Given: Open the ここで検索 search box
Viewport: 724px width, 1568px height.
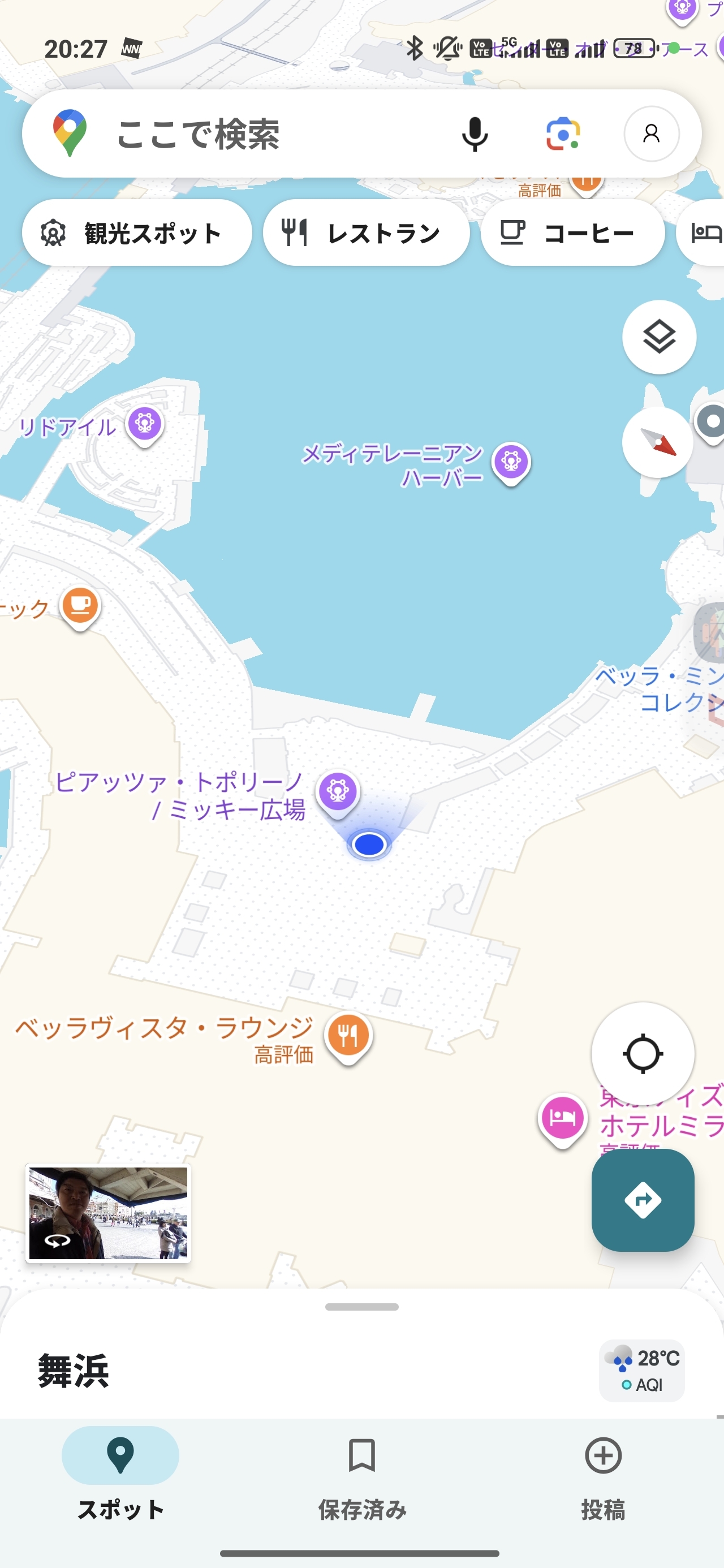Looking at the screenshot, I should pyautogui.click(x=256, y=134).
